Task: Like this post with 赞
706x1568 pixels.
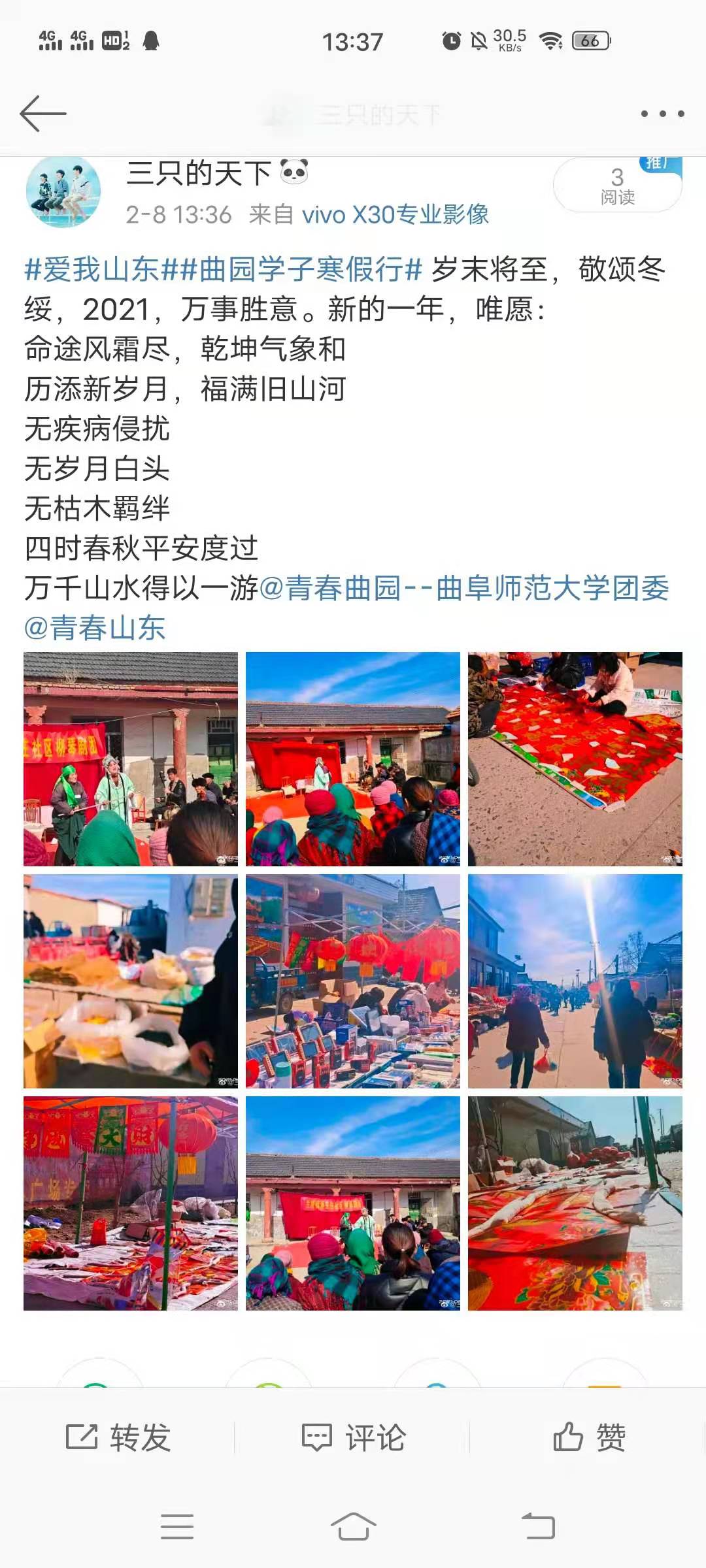Action: pyautogui.click(x=589, y=1437)
